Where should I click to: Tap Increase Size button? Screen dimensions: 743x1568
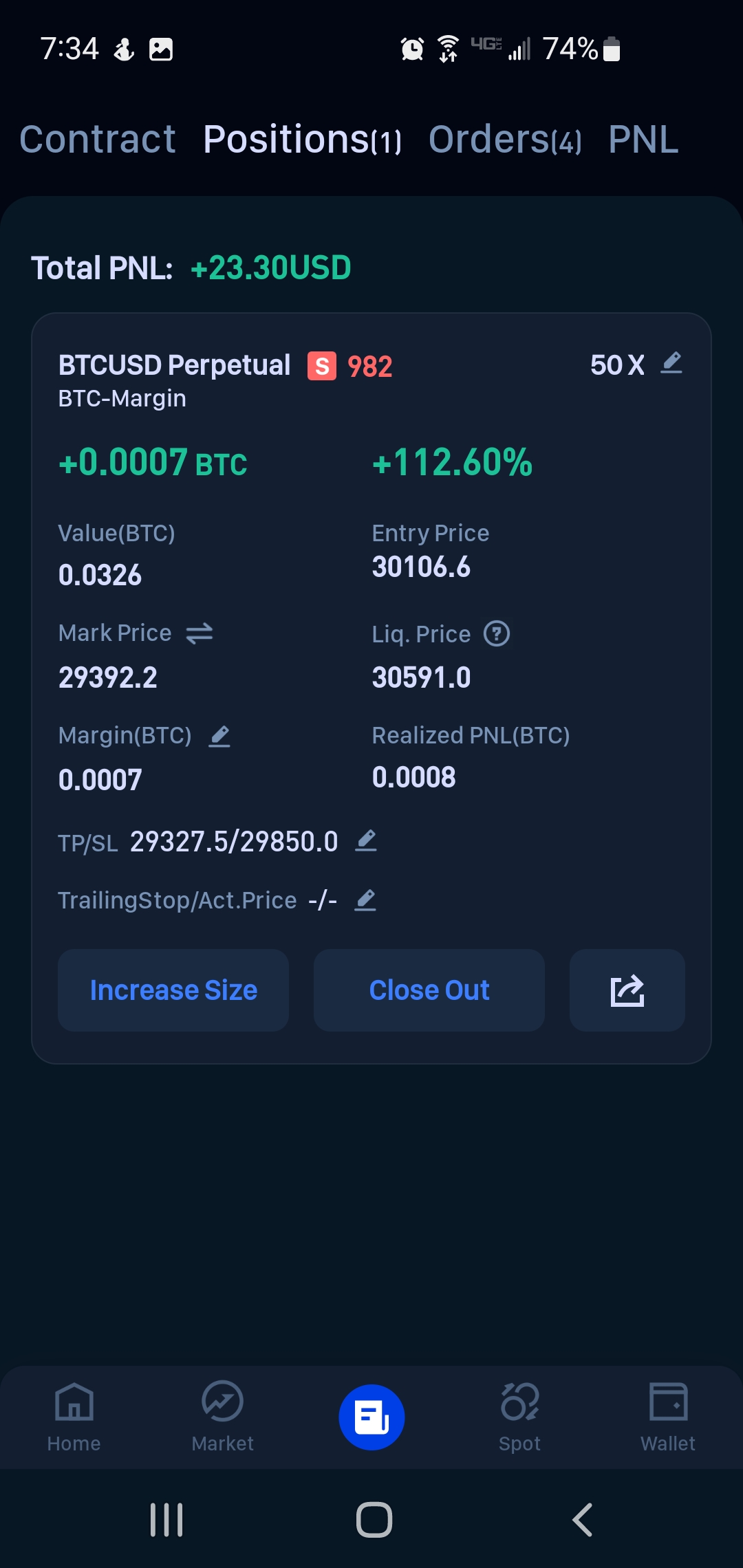pyautogui.click(x=173, y=990)
